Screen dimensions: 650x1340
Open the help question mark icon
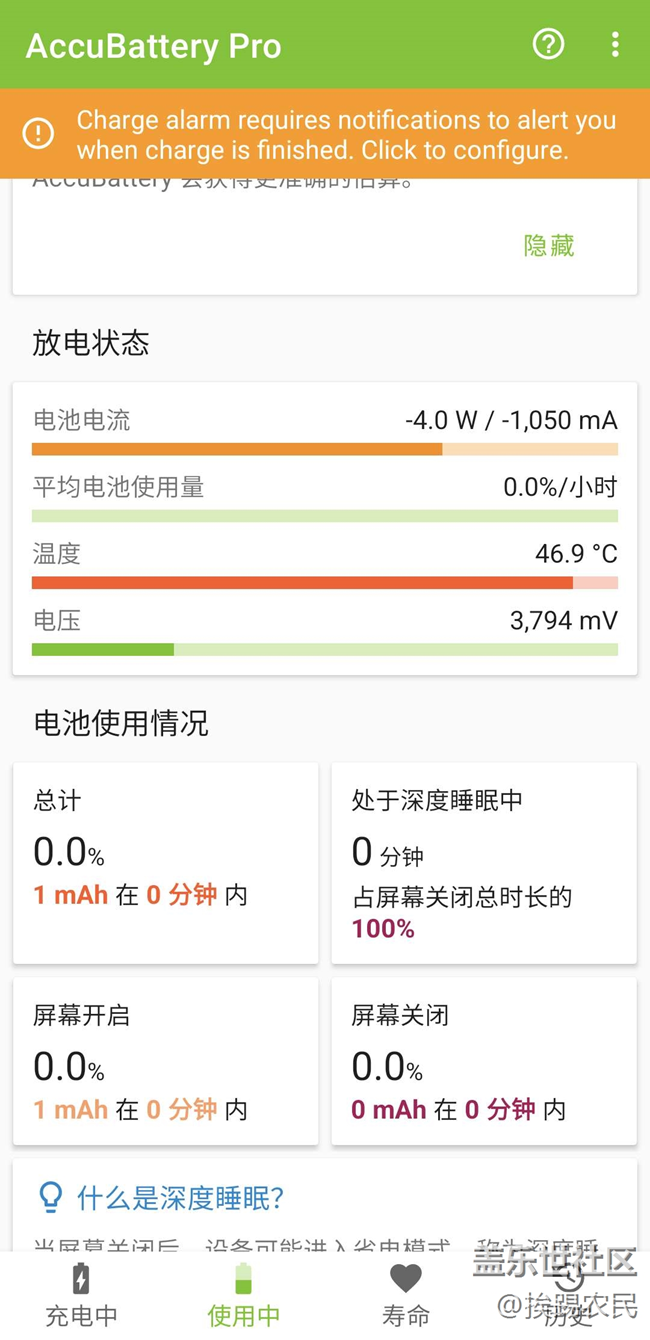548,44
